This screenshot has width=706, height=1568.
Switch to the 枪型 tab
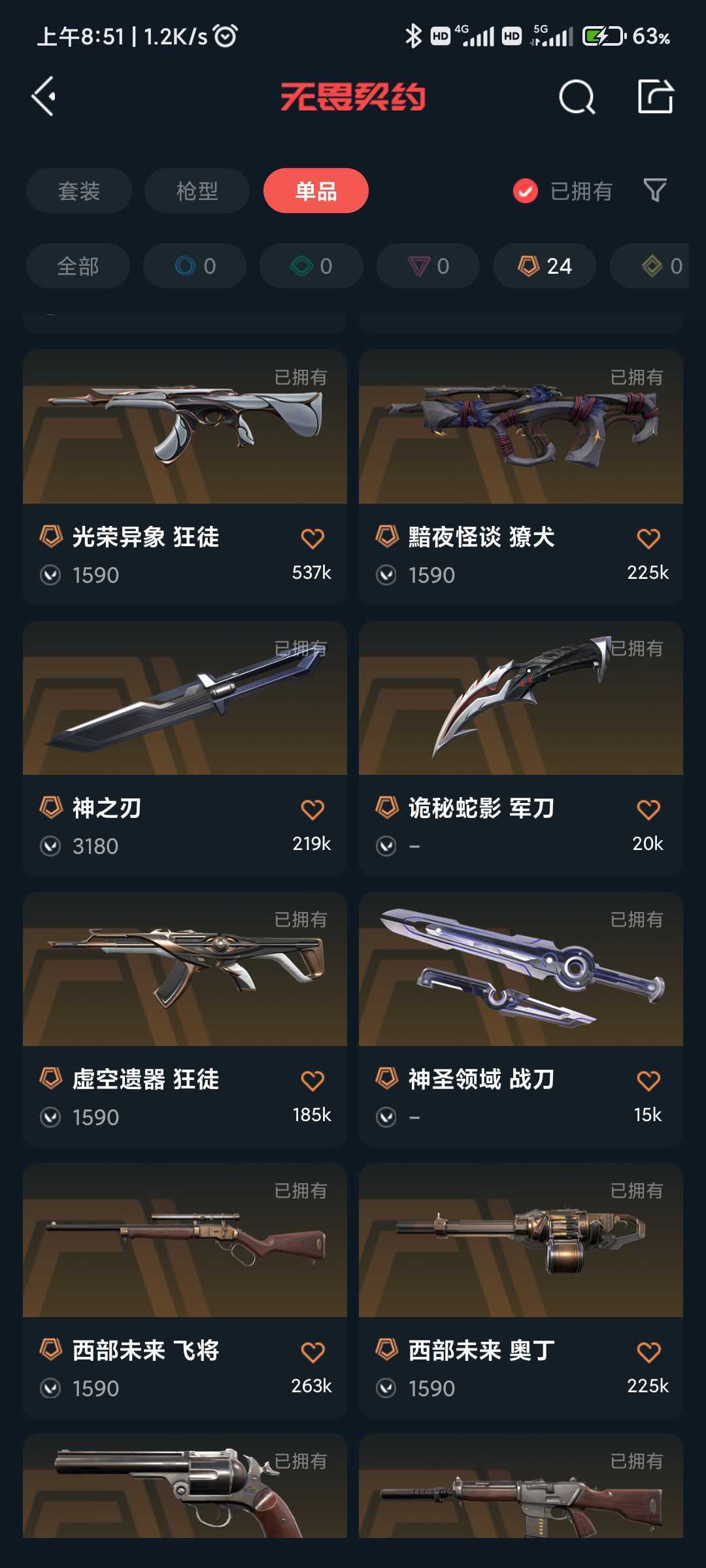(197, 191)
